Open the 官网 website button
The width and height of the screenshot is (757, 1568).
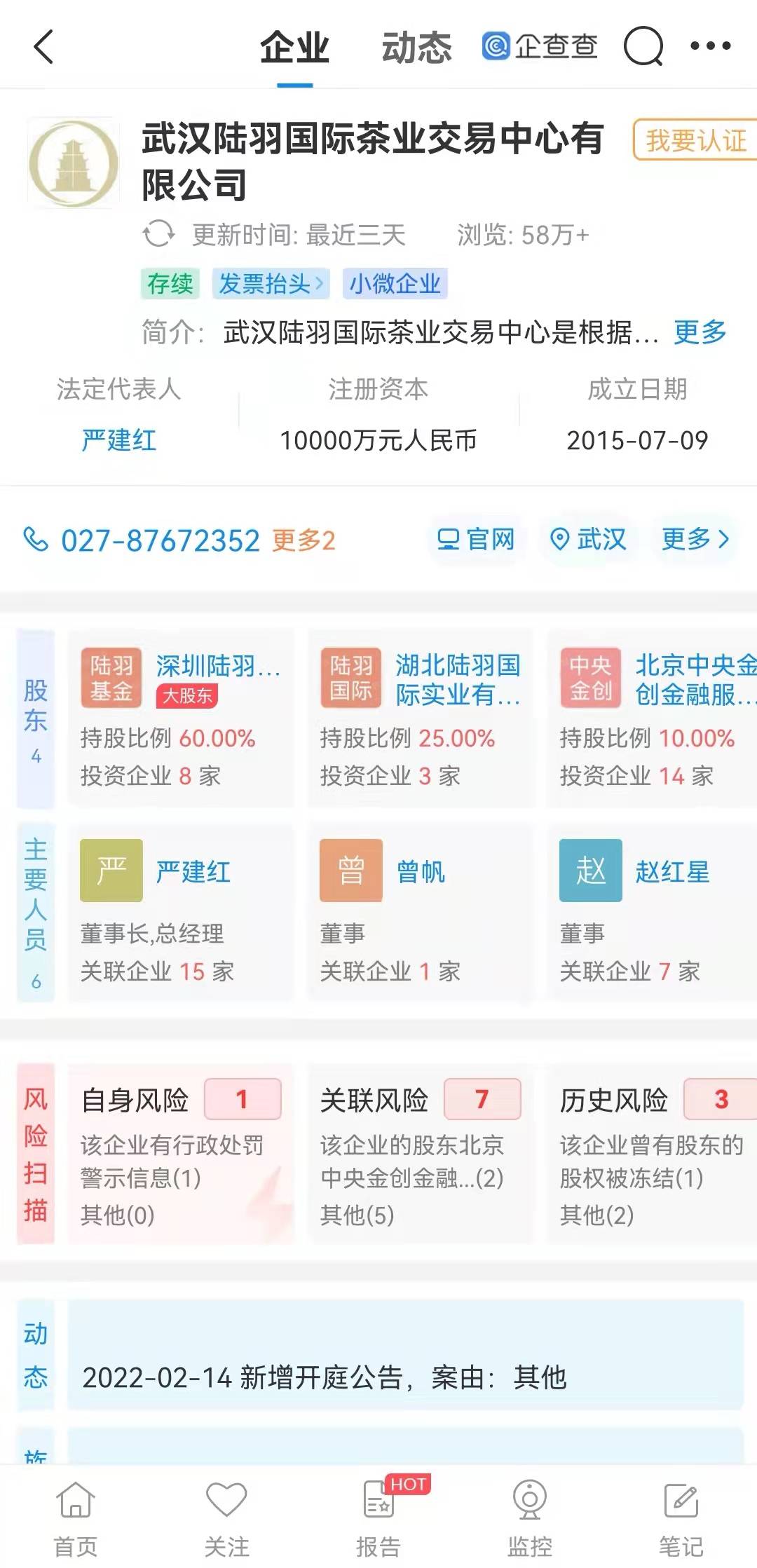[476, 539]
